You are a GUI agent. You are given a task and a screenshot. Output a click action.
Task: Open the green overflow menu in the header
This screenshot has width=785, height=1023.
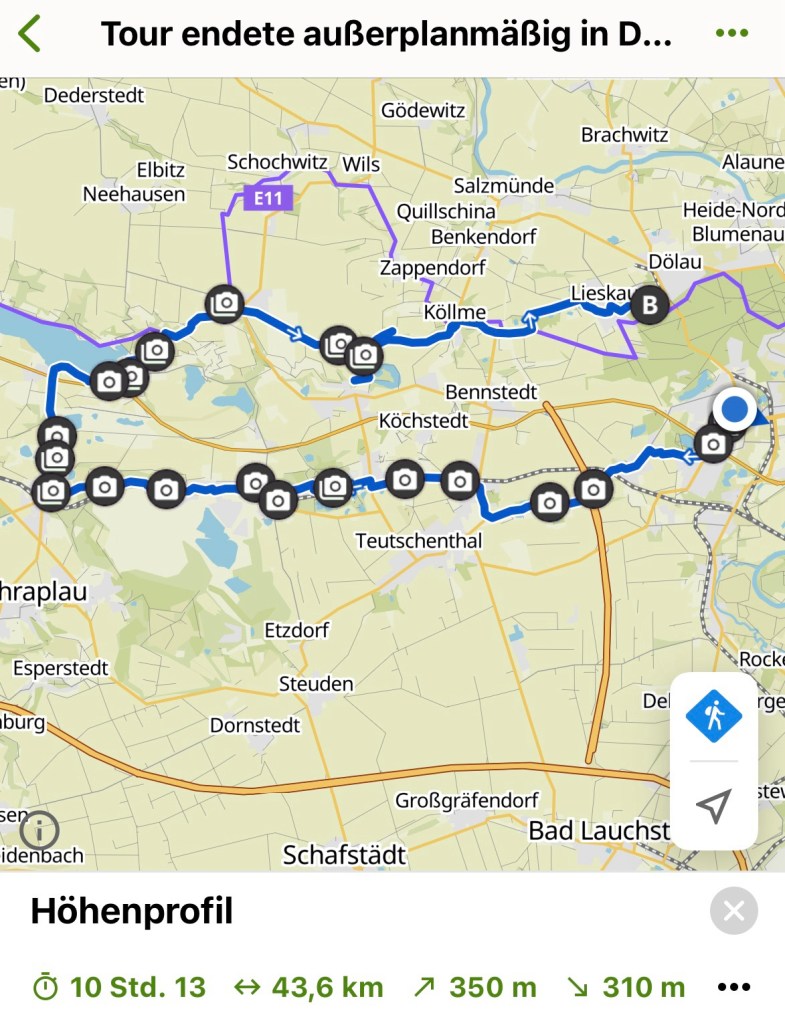[x=732, y=34]
